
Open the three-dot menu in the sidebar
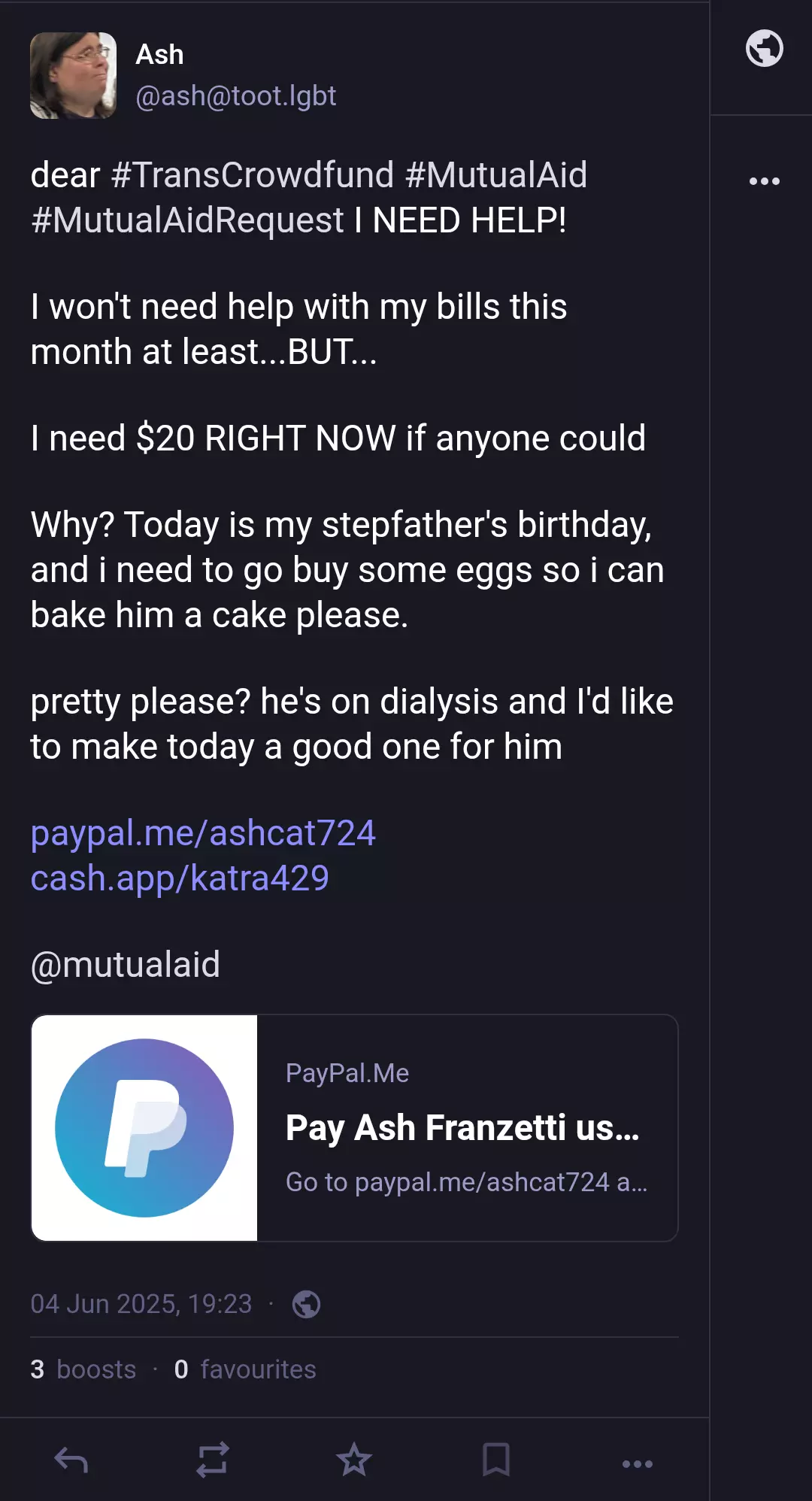coord(765,181)
